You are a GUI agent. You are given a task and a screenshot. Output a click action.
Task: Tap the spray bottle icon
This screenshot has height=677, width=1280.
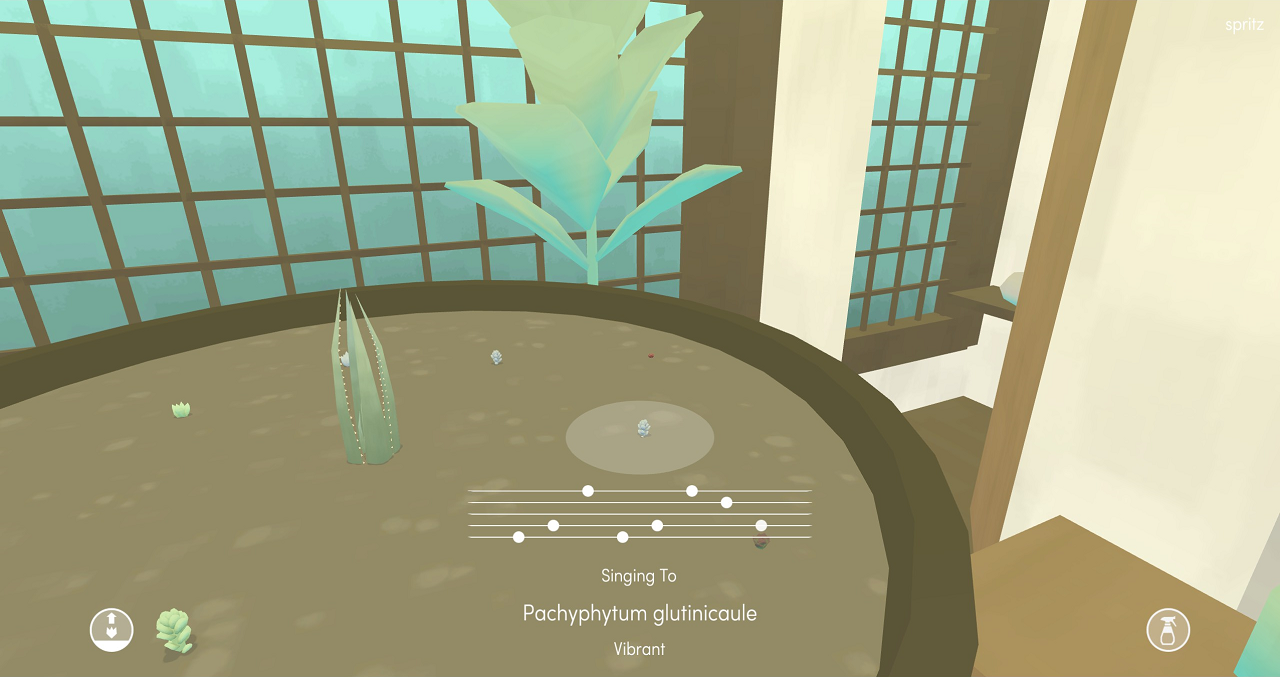pos(1168,630)
